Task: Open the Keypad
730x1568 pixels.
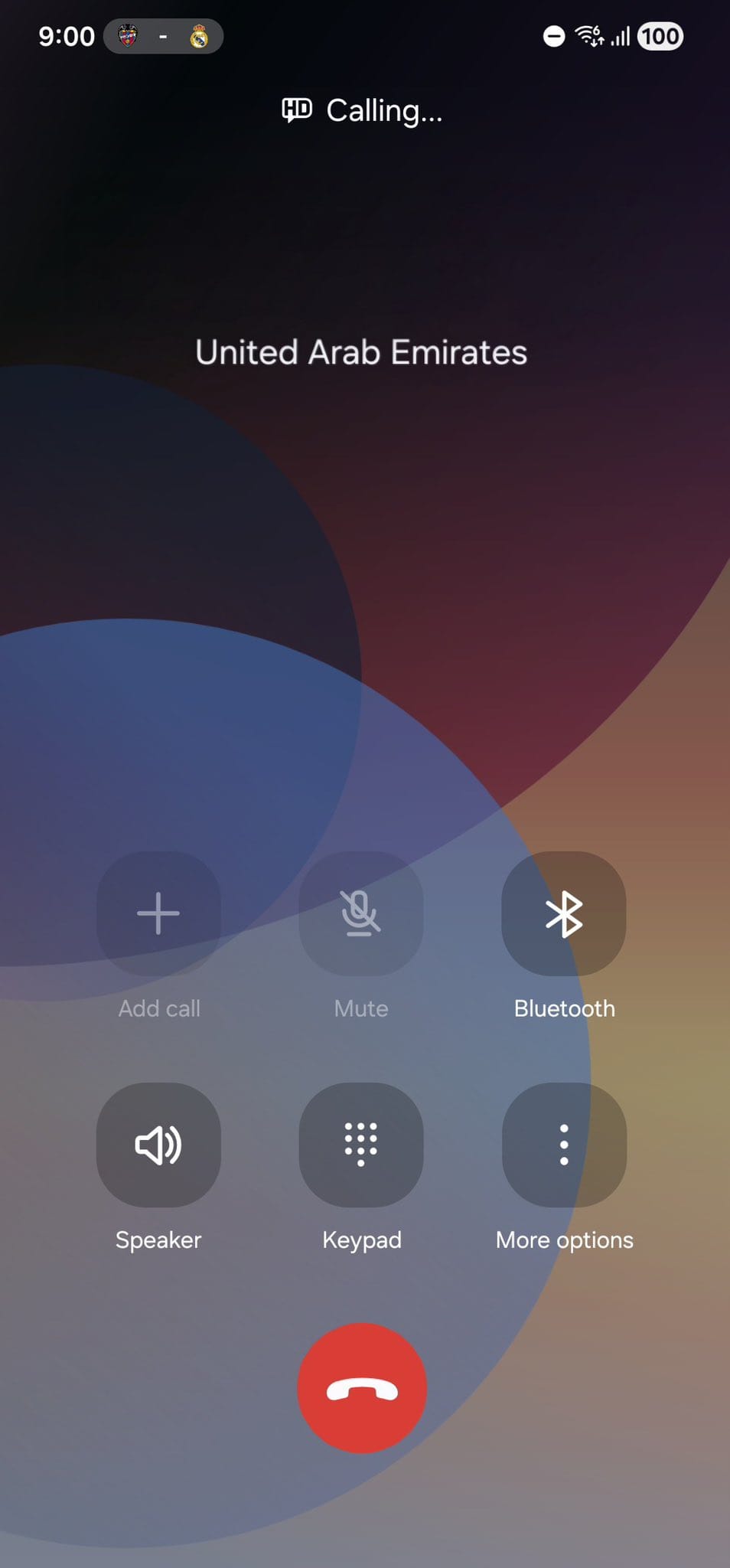Action: point(361,1145)
